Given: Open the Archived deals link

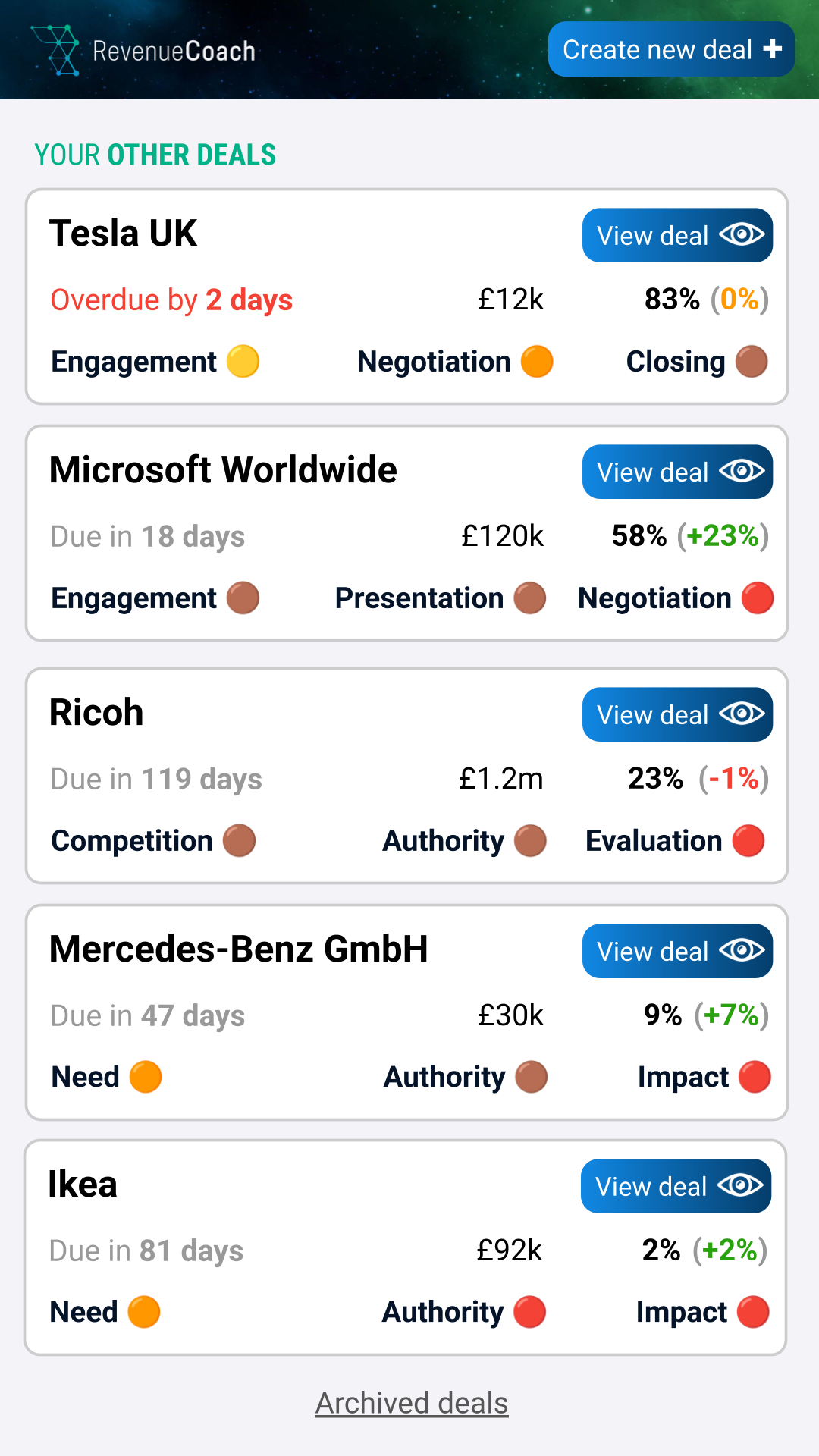Looking at the screenshot, I should pos(412,1403).
